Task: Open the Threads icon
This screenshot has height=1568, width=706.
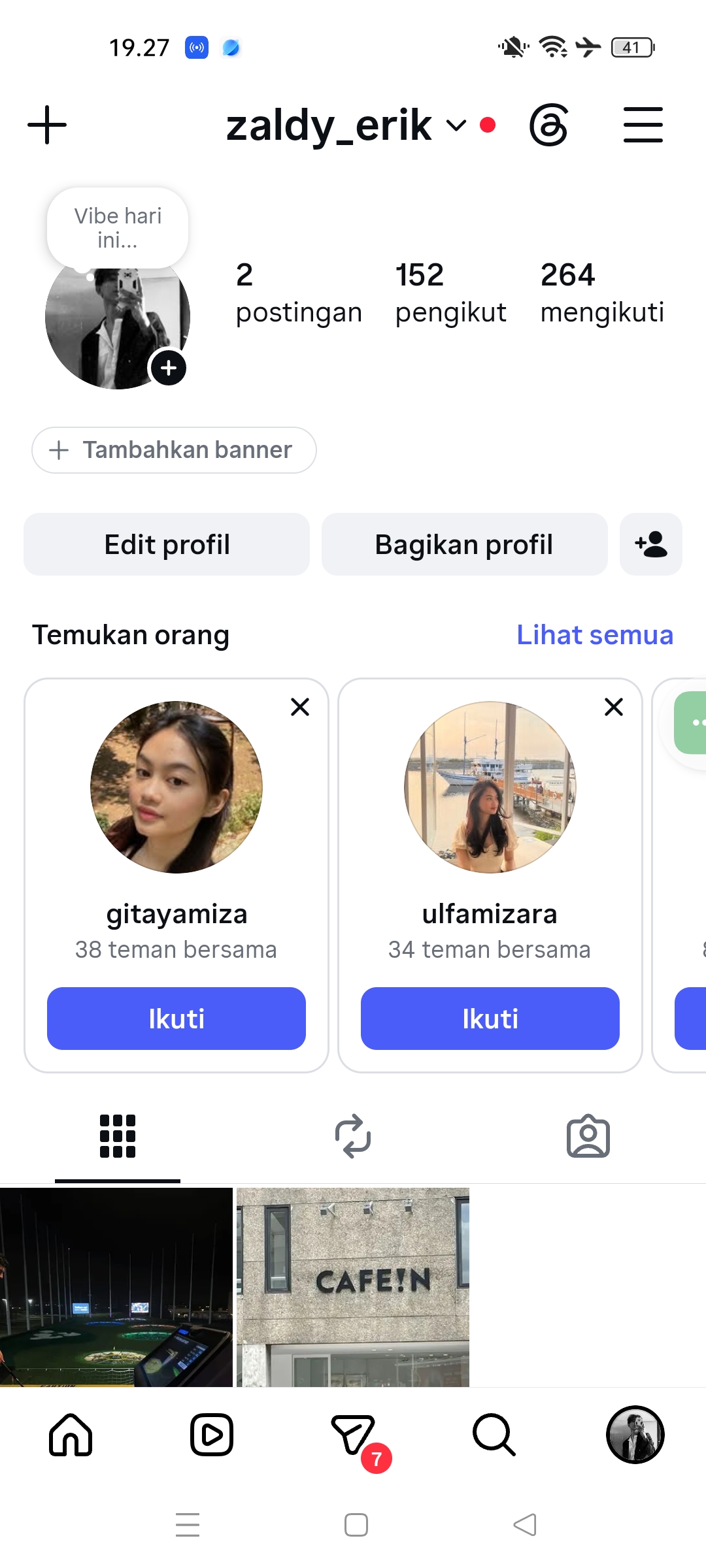Action: tap(548, 124)
